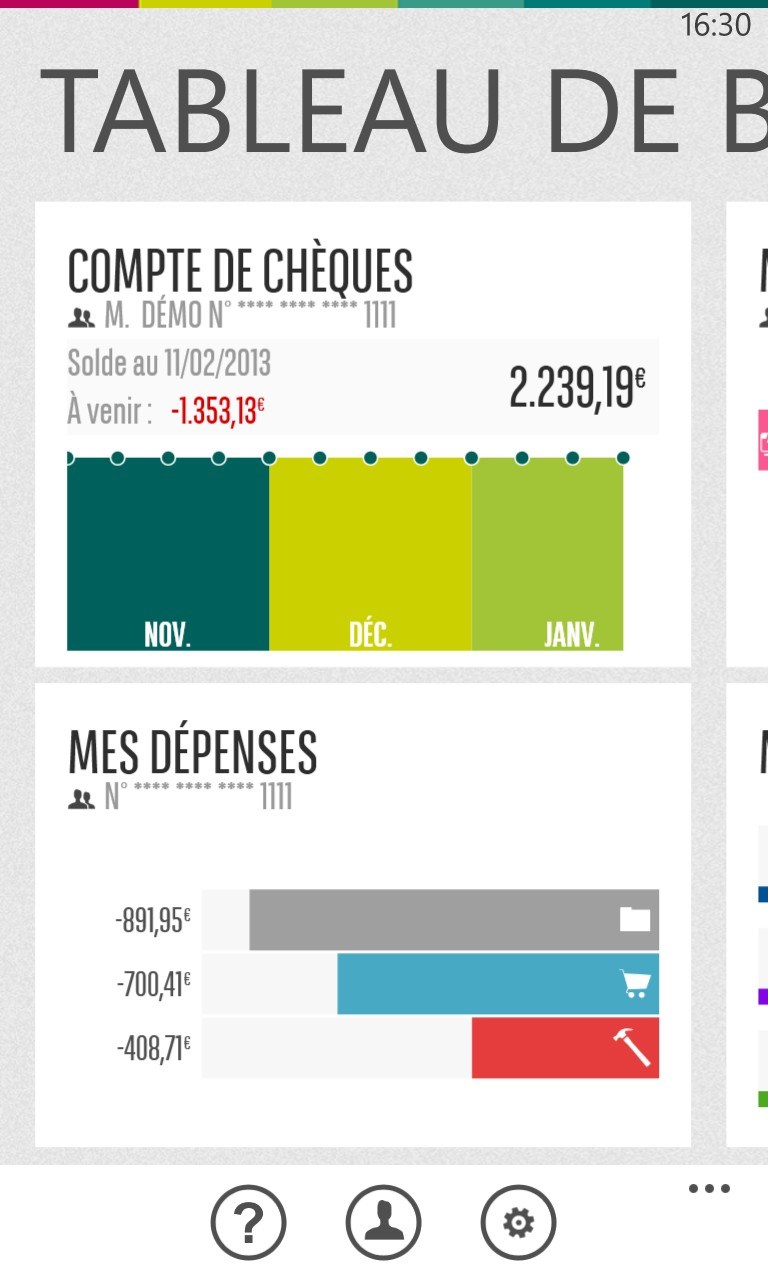The width and height of the screenshot is (768, 1280).
Task: View the -408,71€ hammer expense bar
Action: click(565, 1049)
